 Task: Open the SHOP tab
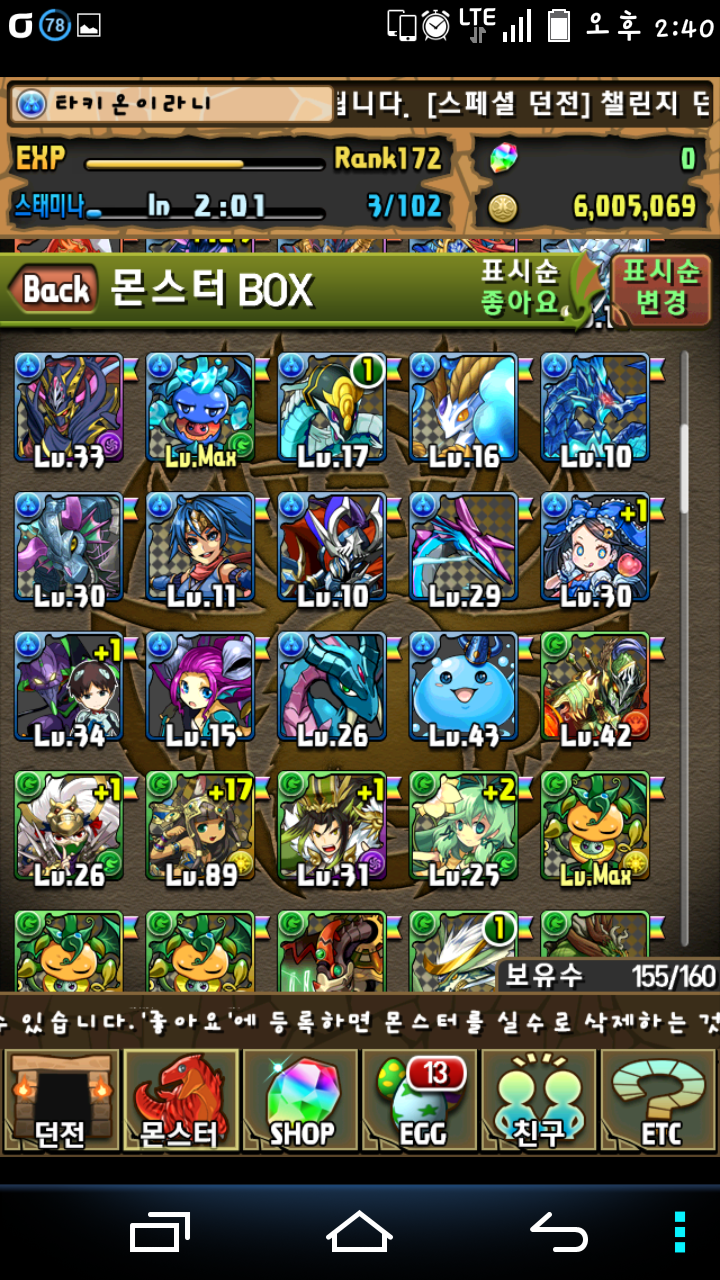point(300,1100)
